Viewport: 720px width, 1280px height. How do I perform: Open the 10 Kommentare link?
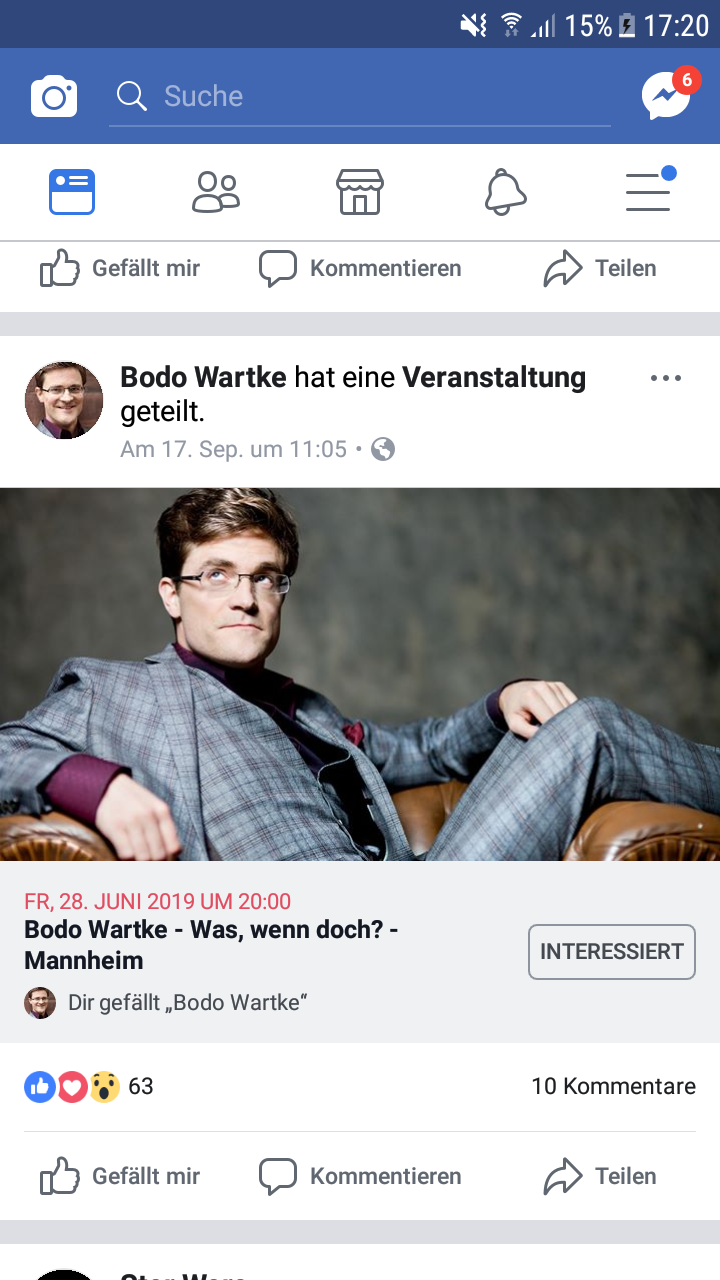[x=613, y=1086]
